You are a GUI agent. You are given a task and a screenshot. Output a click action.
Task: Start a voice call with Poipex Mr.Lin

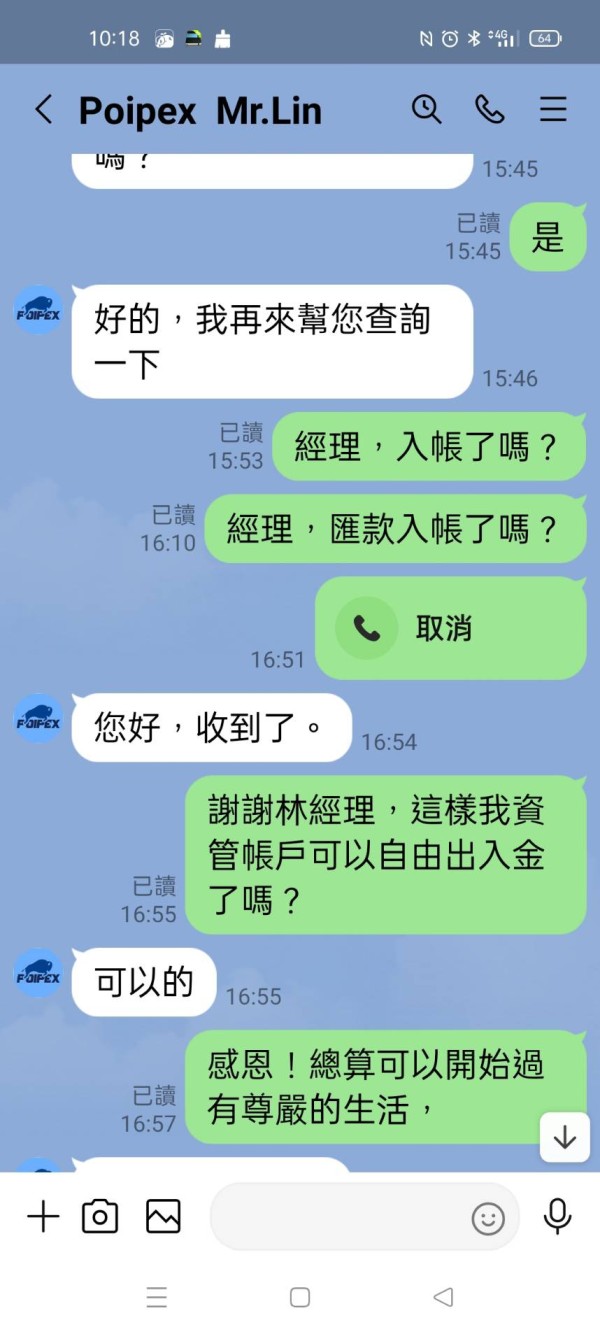click(490, 110)
